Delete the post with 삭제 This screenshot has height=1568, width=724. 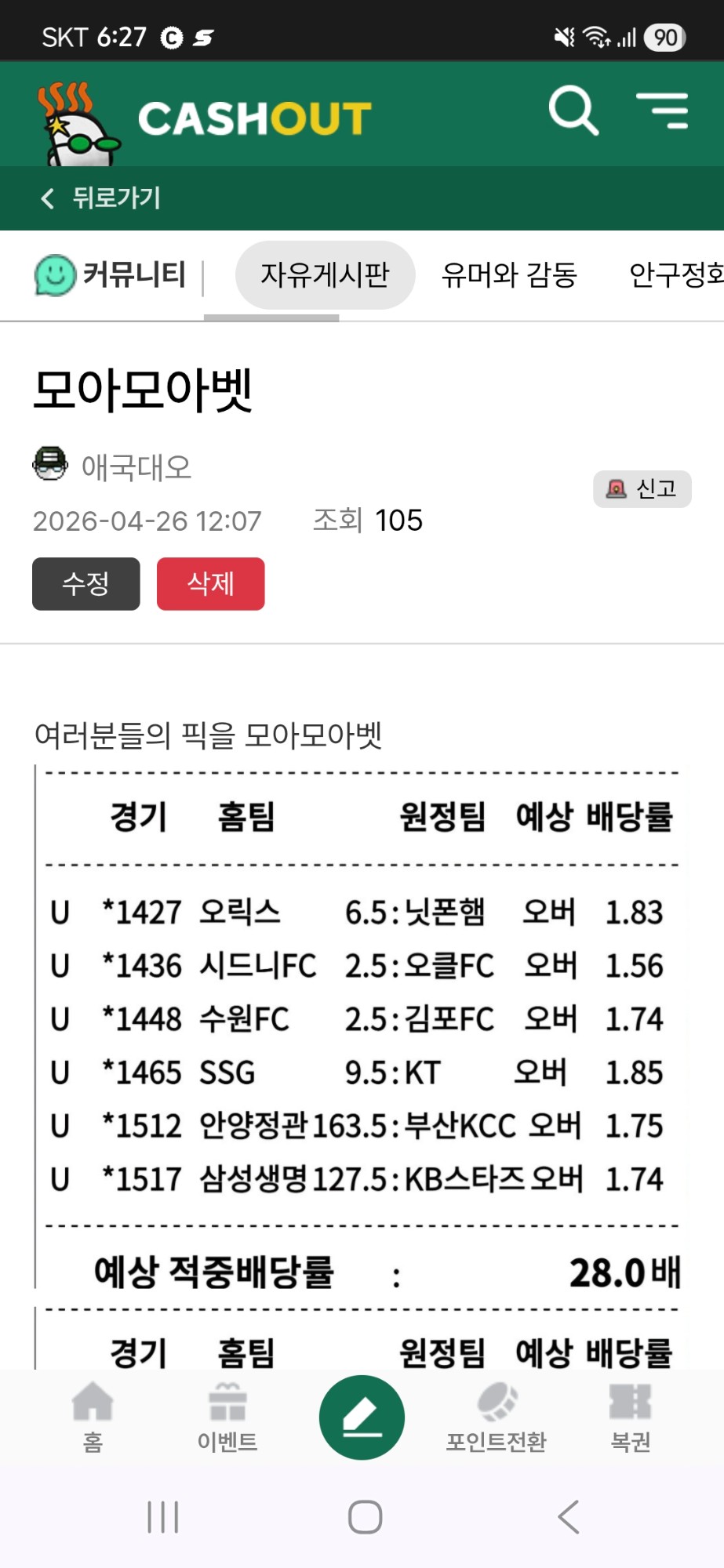pos(211,583)
